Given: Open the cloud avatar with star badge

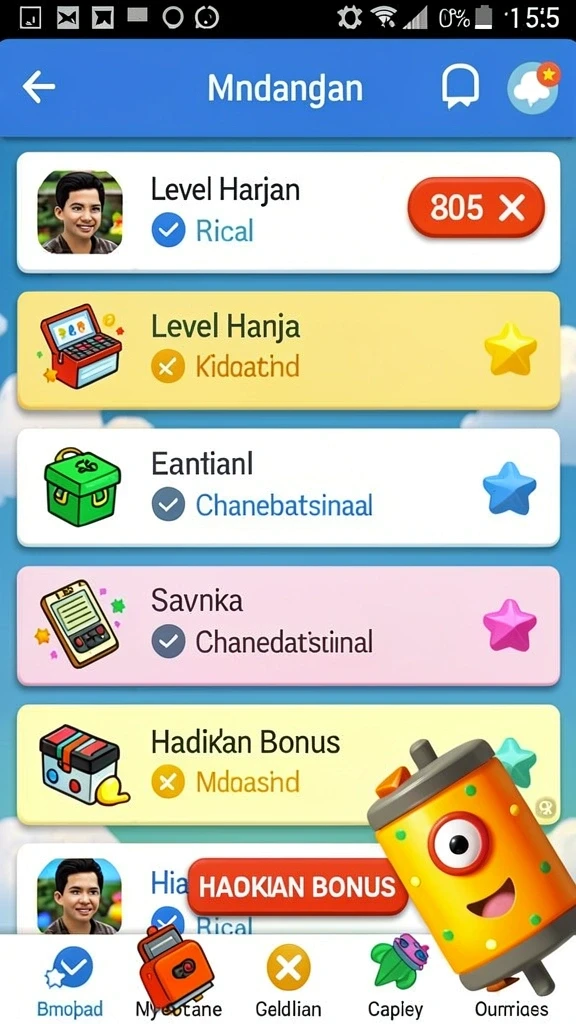Looking at the screenshot, I should 534,88.
